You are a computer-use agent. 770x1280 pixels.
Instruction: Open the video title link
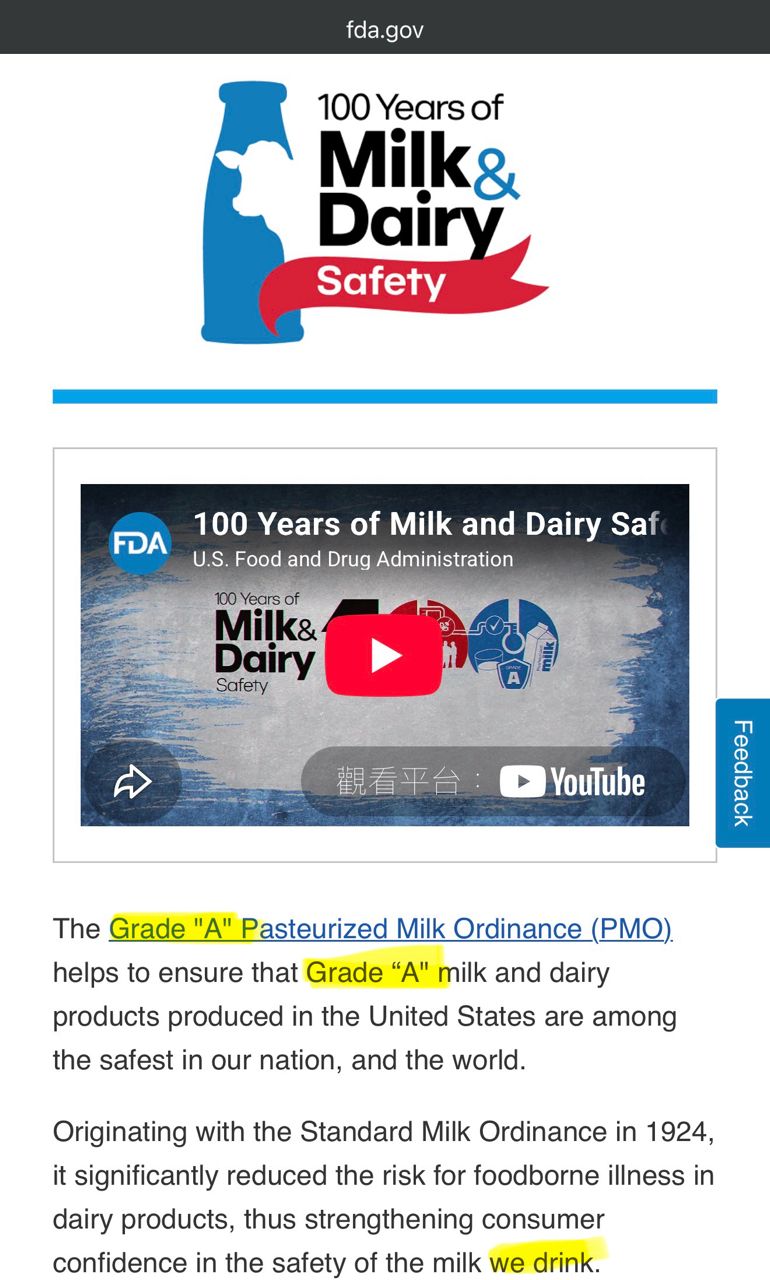click(430, 524)
